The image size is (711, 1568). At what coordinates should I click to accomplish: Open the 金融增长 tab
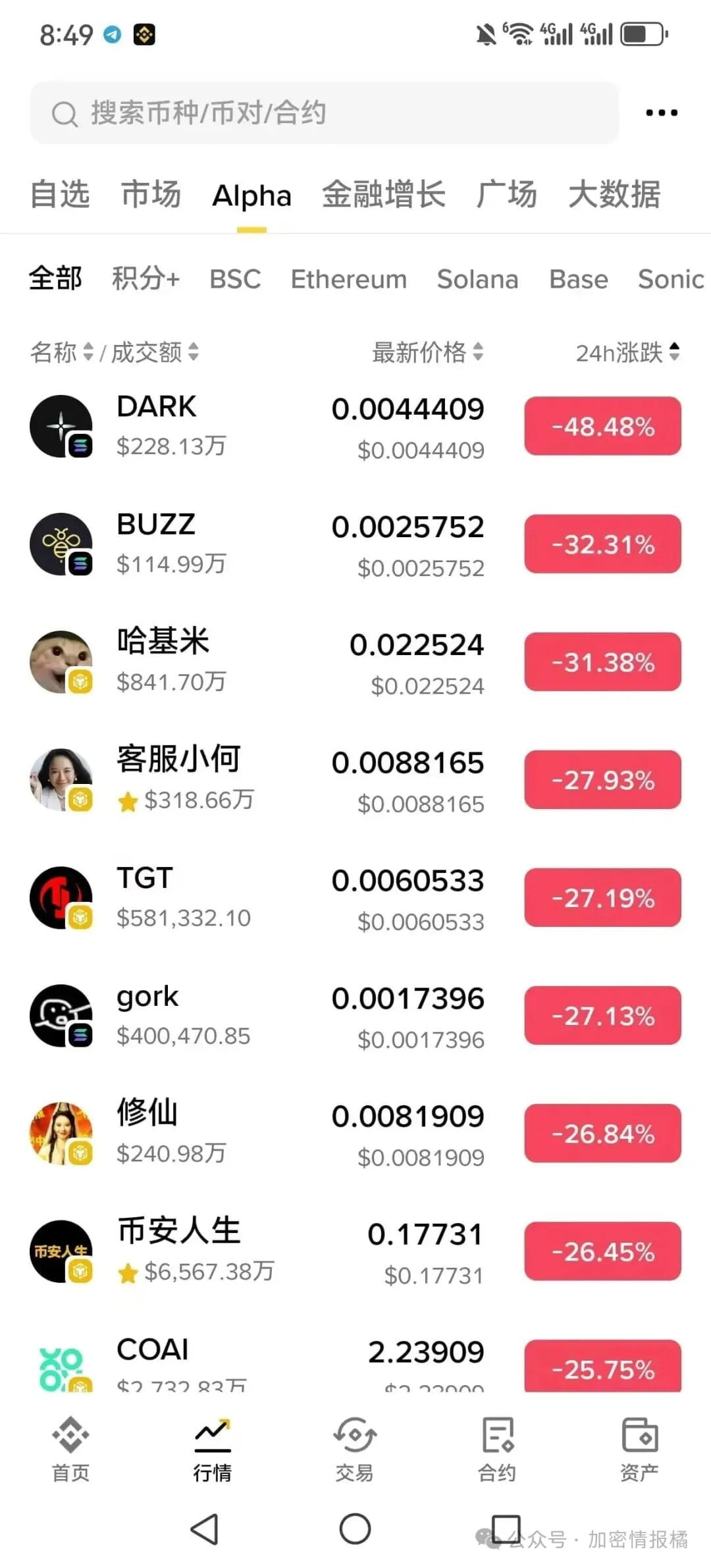coord(383,195)
